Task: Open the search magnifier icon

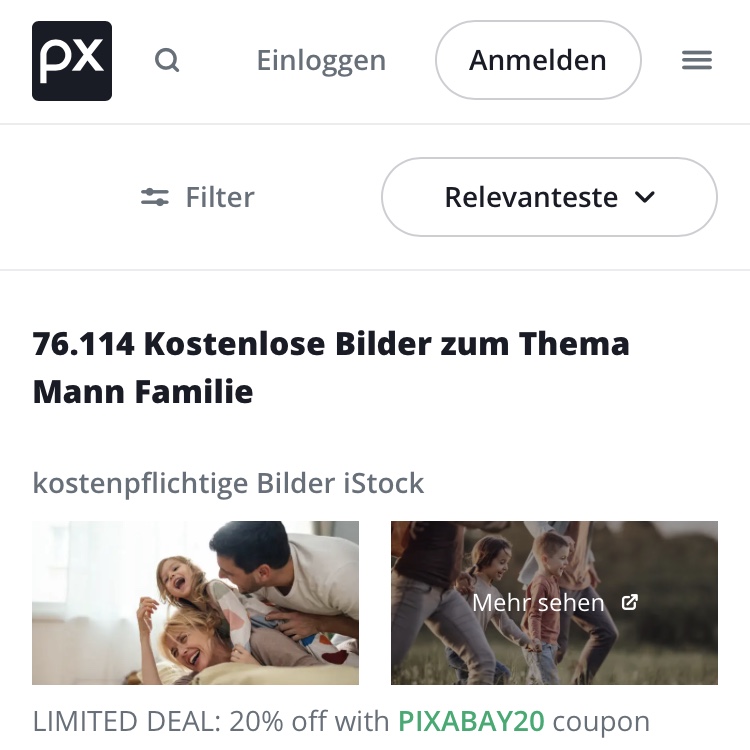Action: [167, 61]
